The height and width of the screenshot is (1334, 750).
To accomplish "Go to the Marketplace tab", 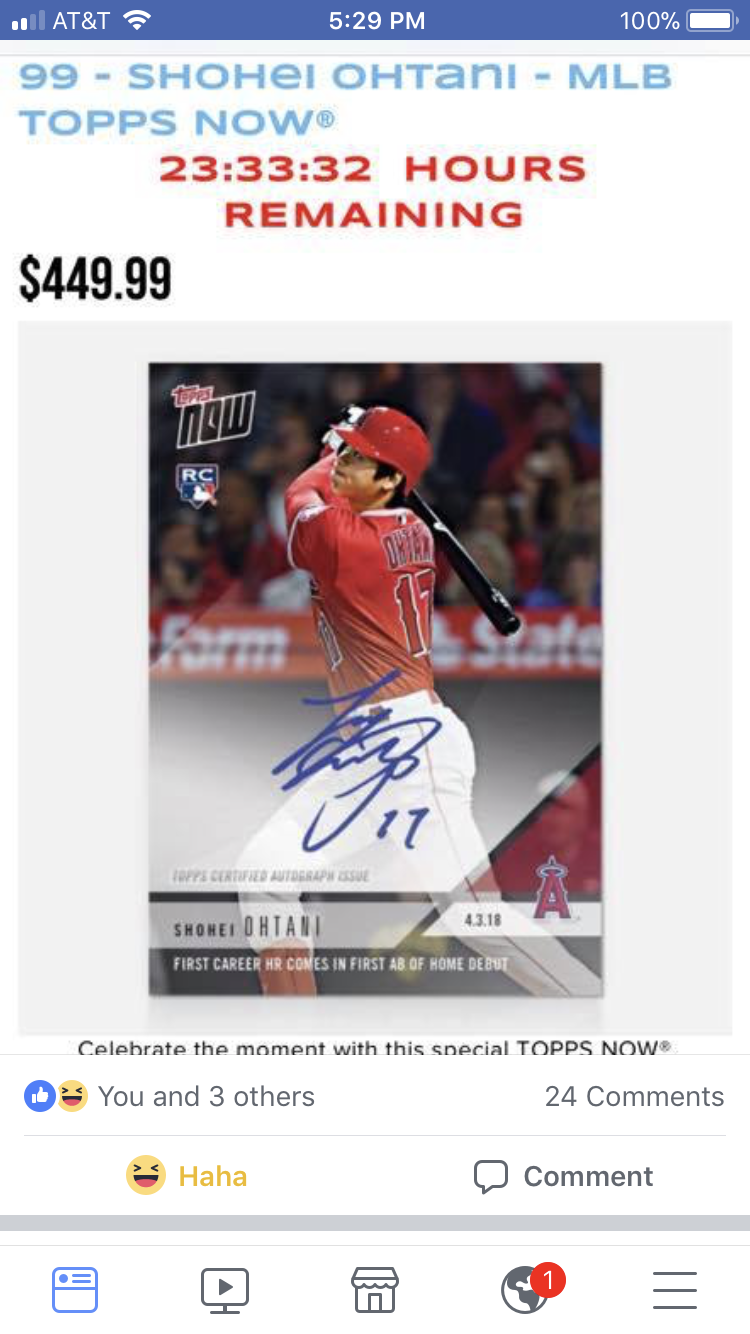I will 375,1289.
